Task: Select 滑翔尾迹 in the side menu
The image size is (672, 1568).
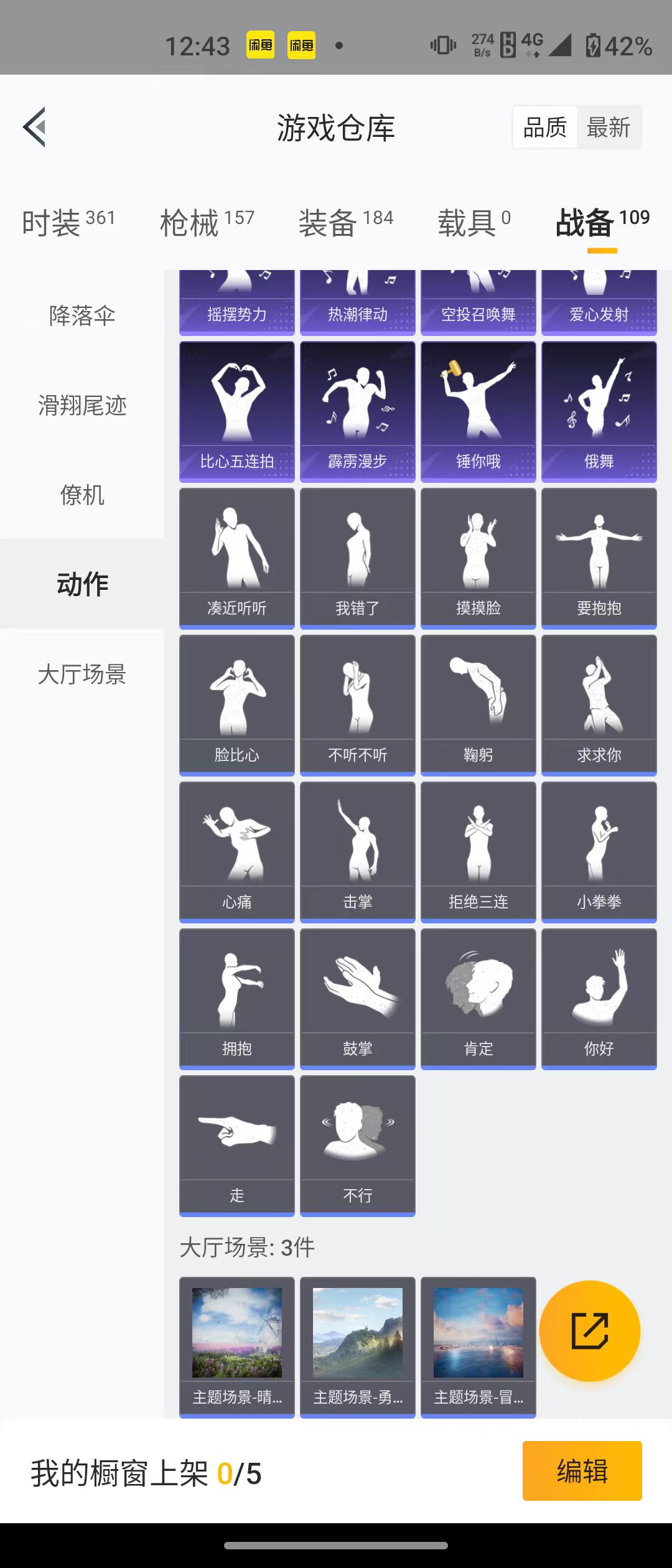Action: tap(82, 406)
